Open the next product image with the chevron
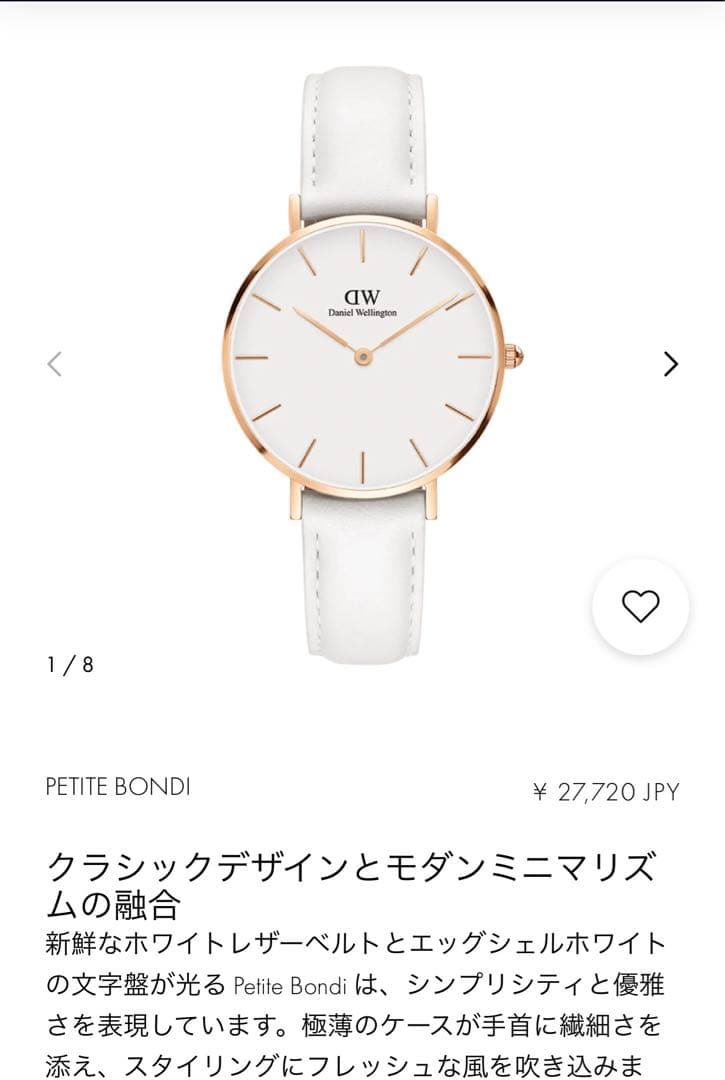725x1080 pixels. click(x=672, y=362)
